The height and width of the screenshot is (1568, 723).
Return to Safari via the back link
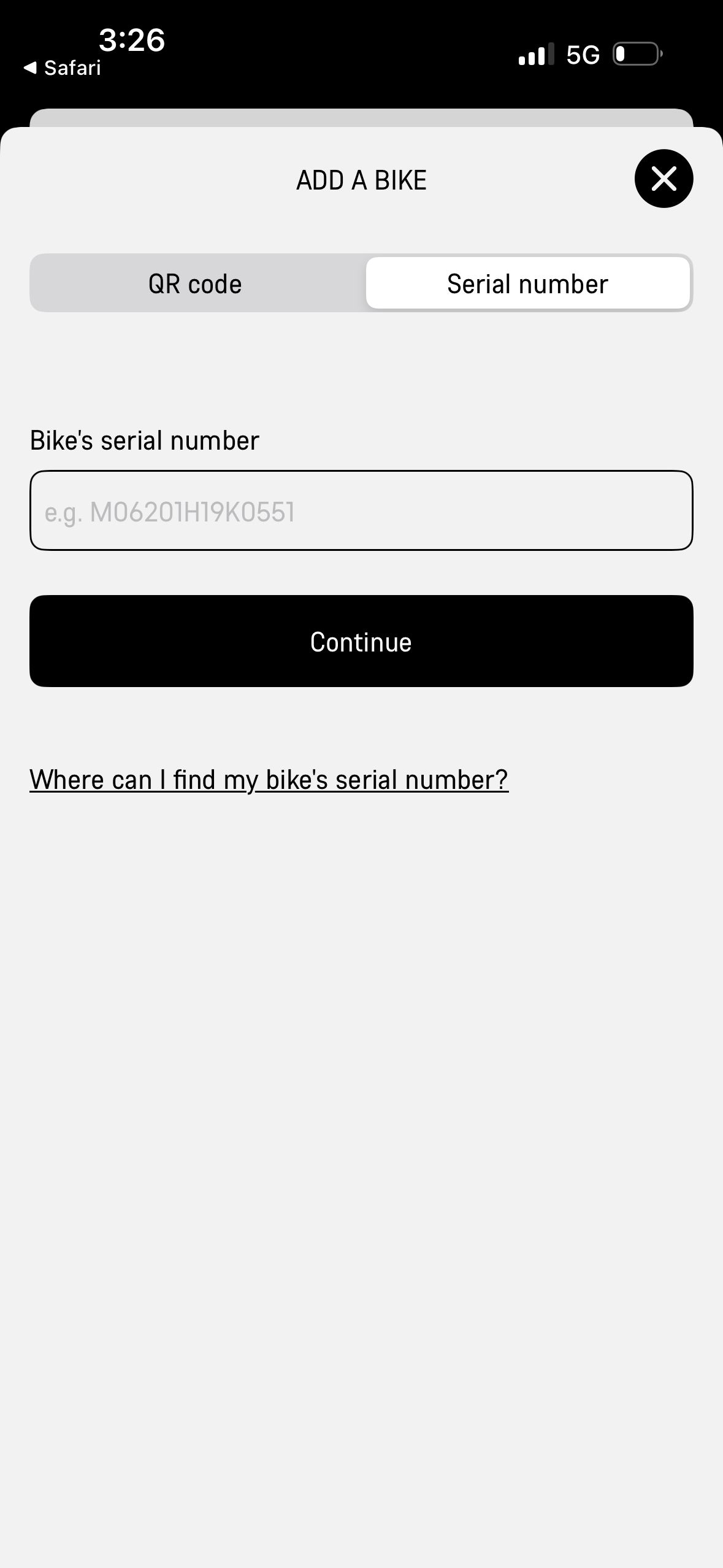63,67
